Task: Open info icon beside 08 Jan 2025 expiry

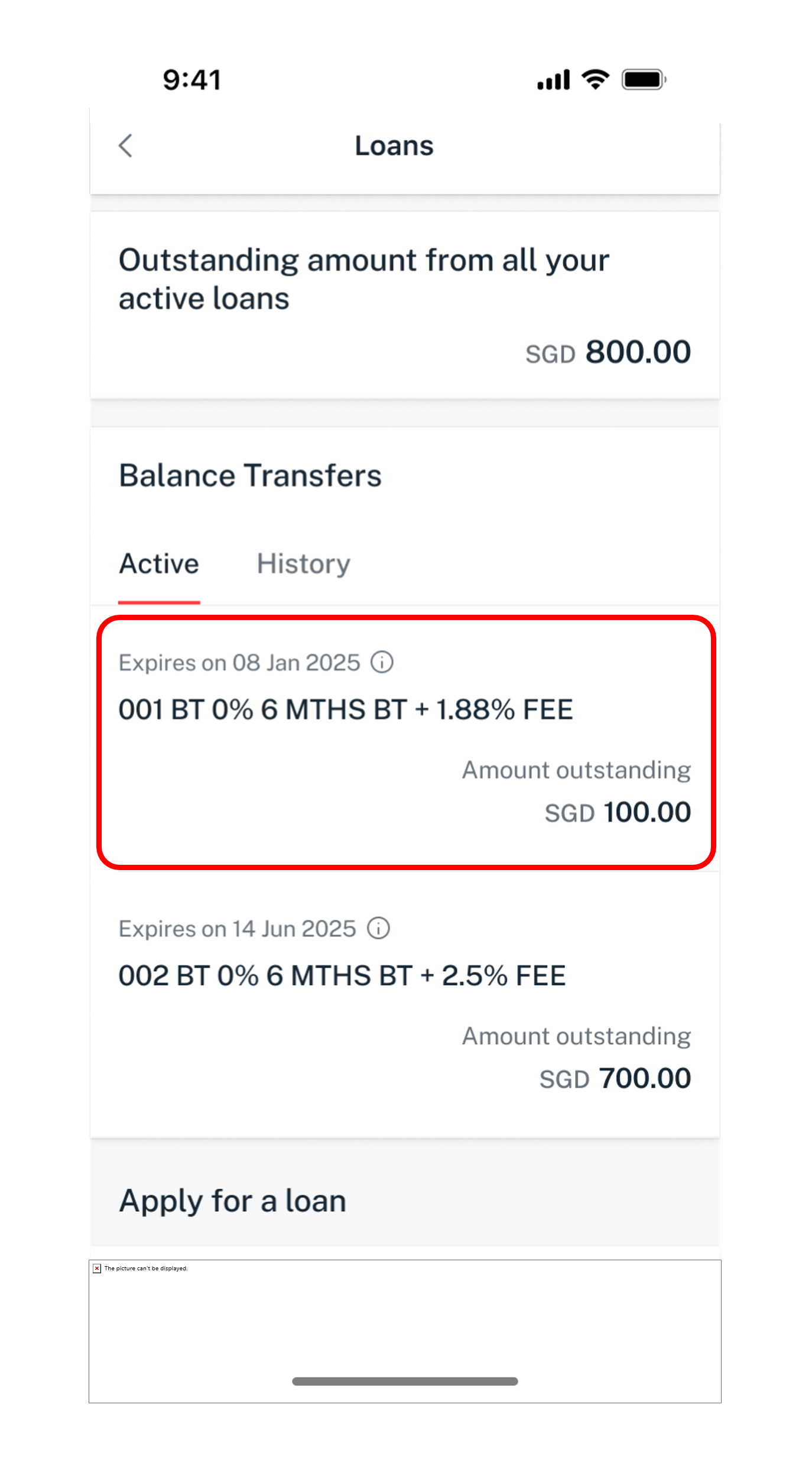Action: (x=382, y=662)
